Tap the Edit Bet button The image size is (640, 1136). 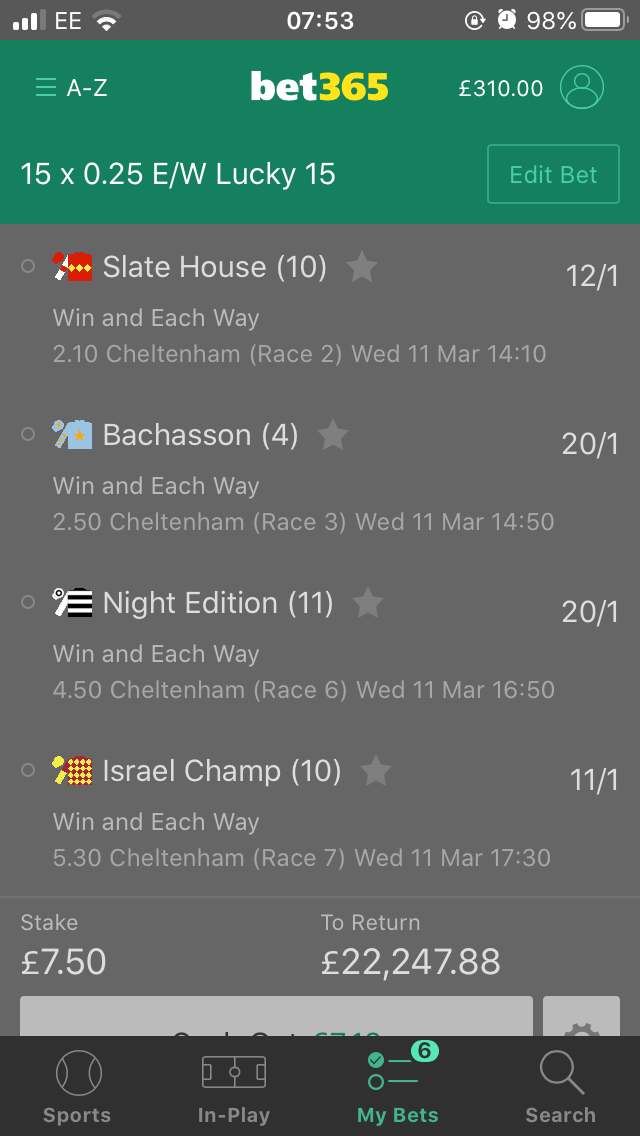pos(553,175)
